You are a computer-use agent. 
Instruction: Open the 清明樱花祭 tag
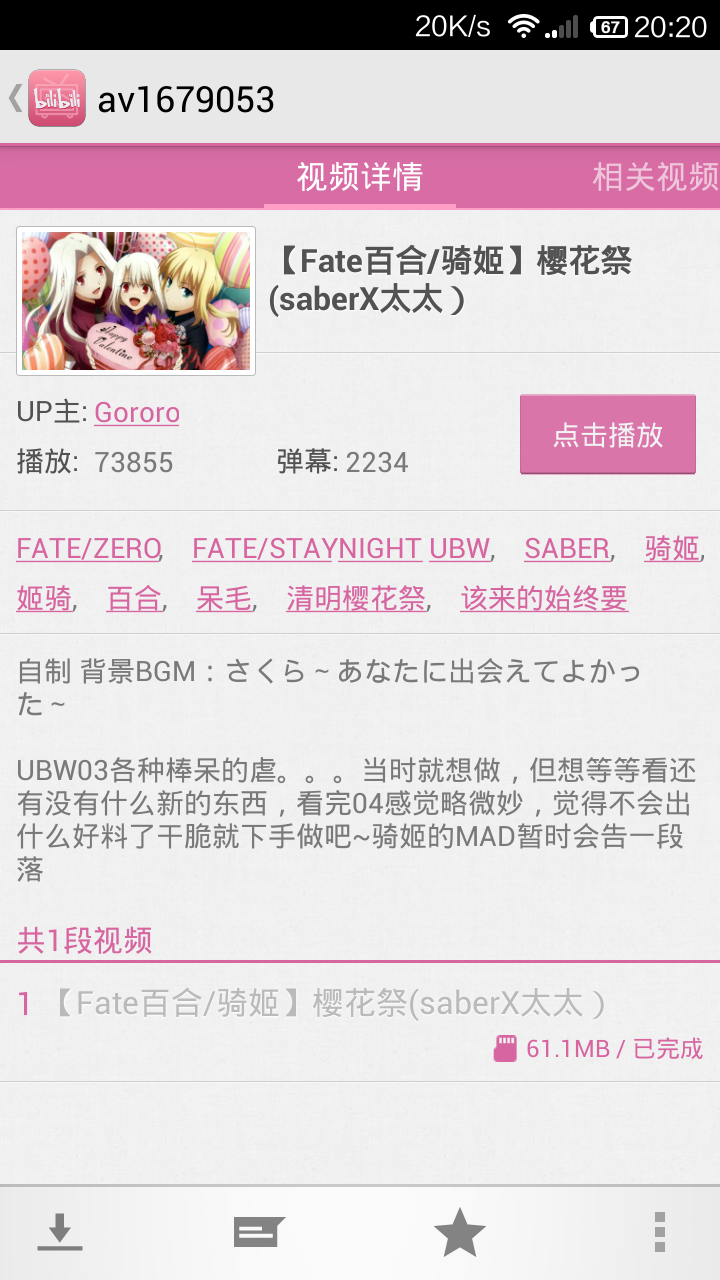356,598
